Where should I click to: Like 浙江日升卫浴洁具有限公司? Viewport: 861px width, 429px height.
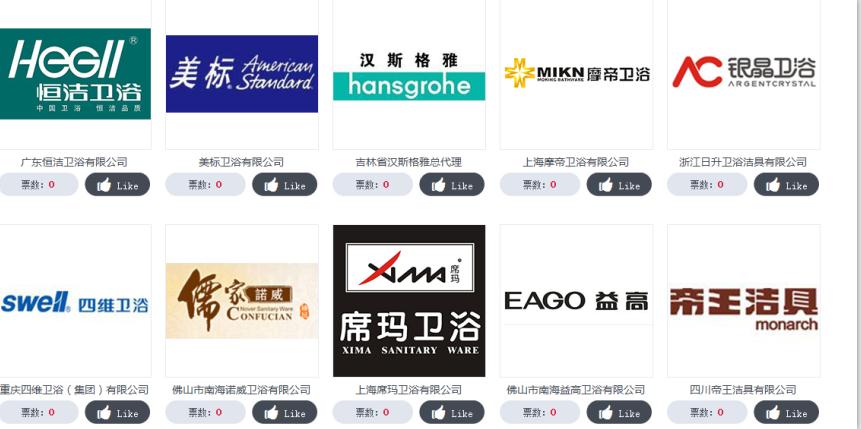785,185
